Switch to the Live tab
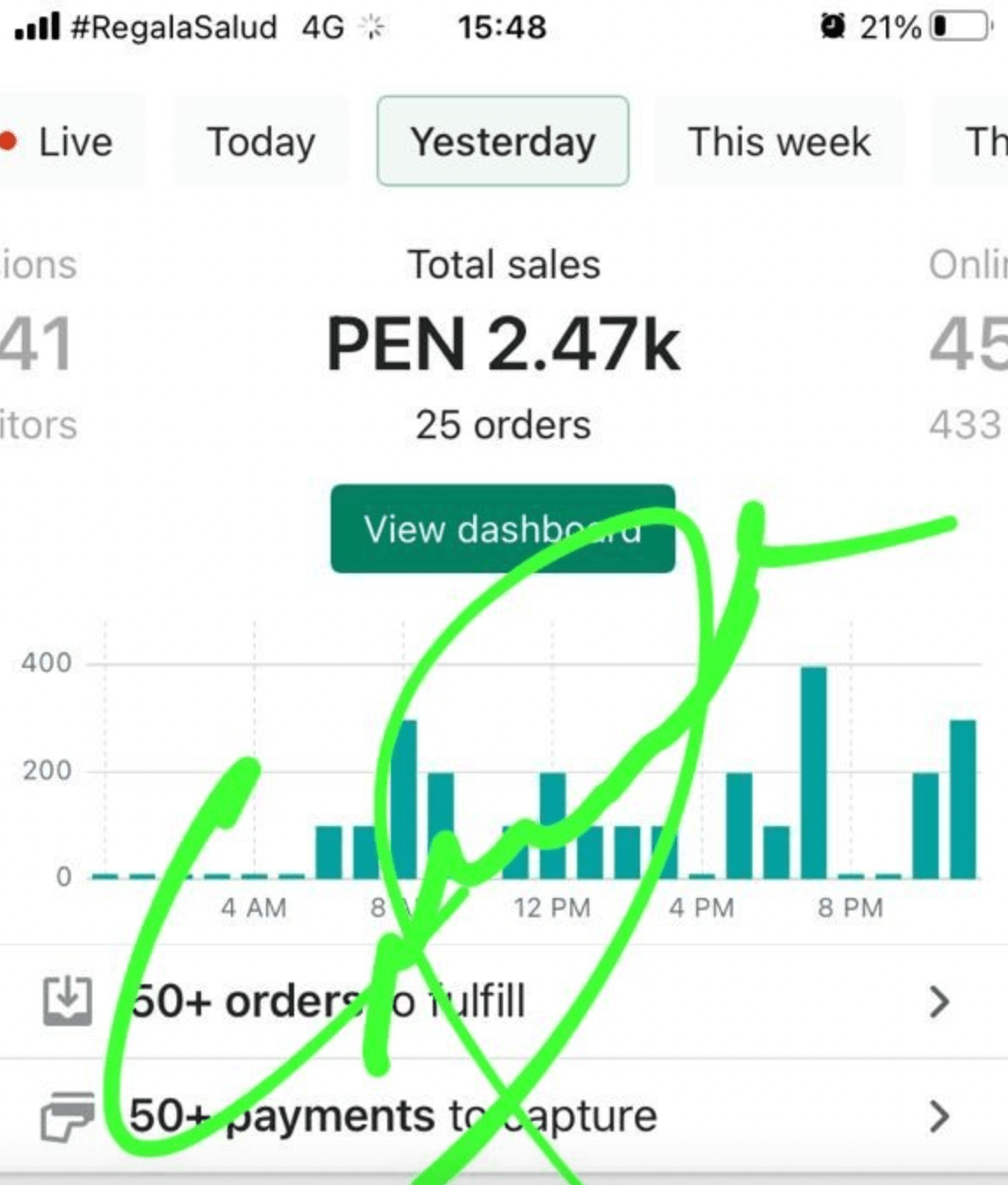This screenshot has height=1185, width=1008. (70, 142)
